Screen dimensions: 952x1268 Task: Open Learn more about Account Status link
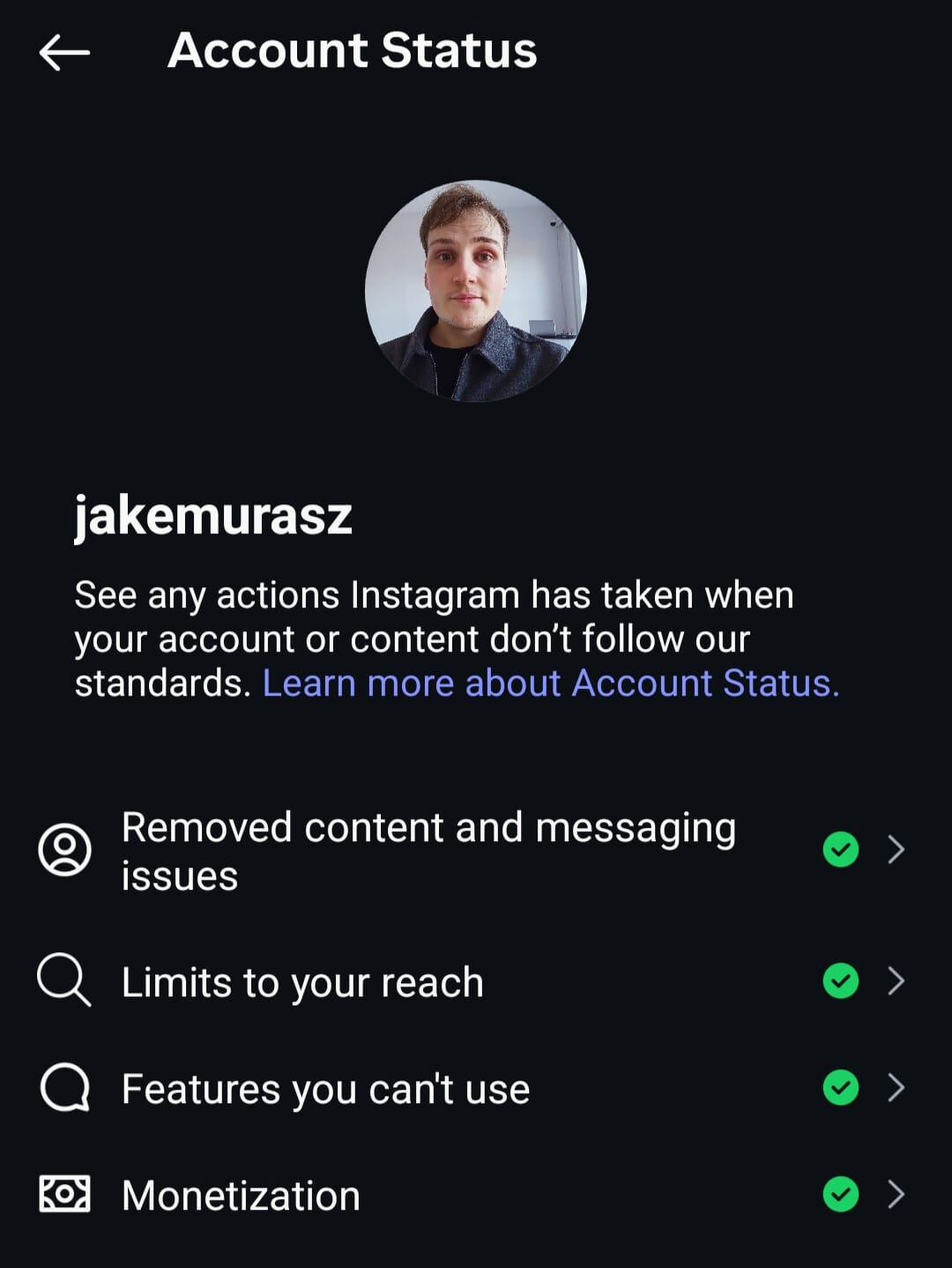[550, 683]
